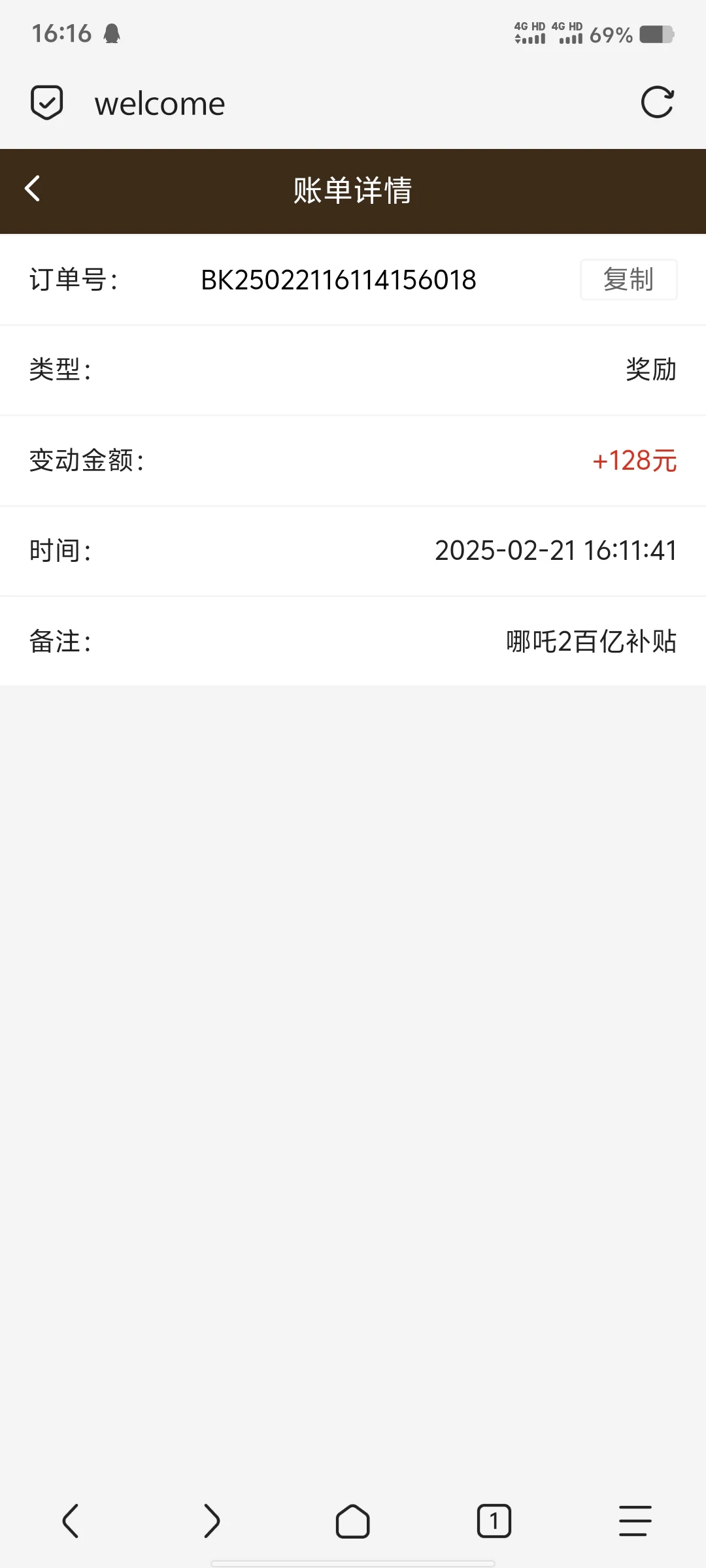706x1568 pixels.
Task: Tap the page refresh icon at top right
Action: (658, 103)
